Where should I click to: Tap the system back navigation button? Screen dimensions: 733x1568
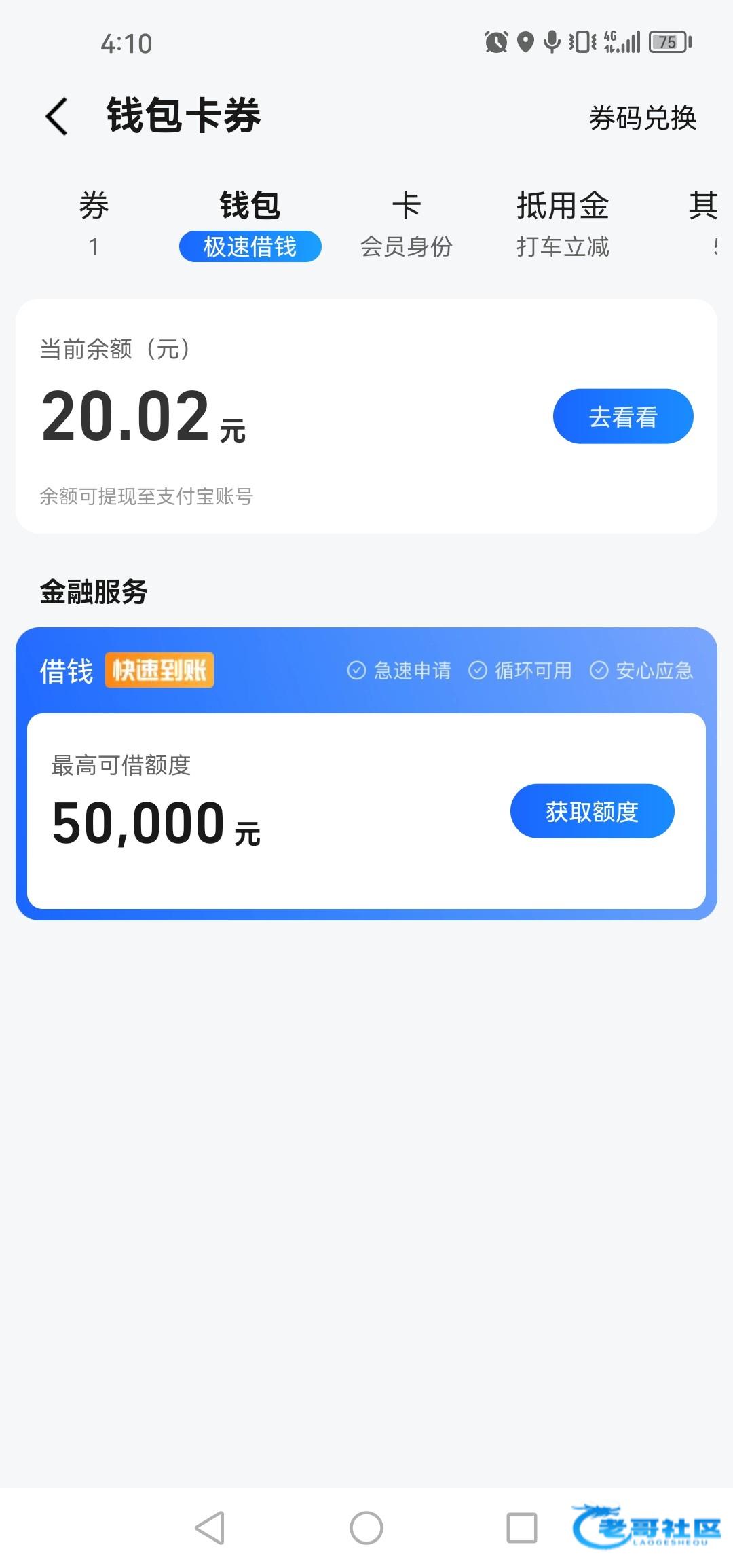[x=210, y=1528]
